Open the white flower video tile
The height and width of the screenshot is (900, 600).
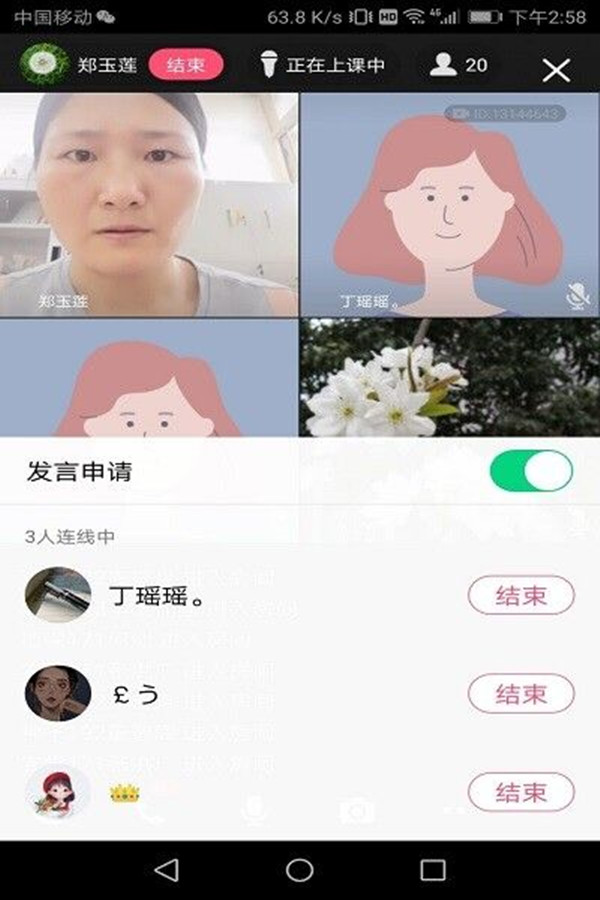tap(447, 378)
